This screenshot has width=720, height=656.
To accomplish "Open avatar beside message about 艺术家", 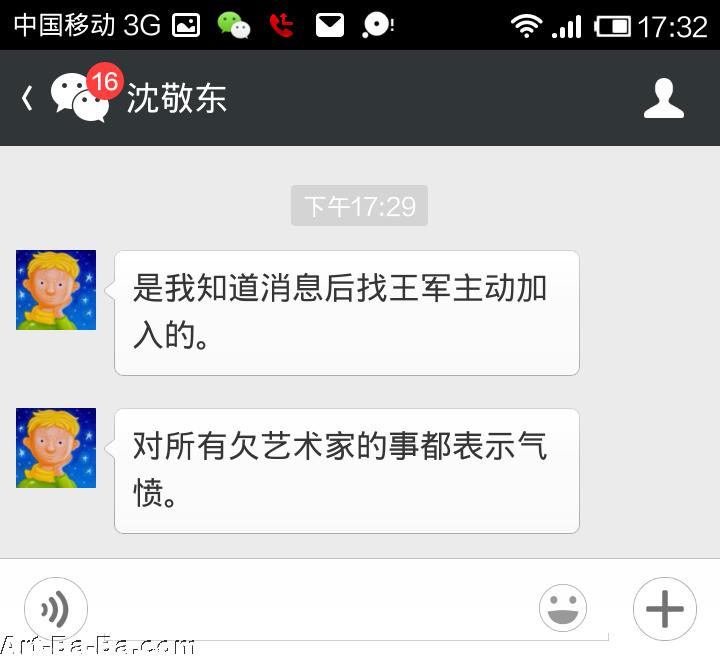I will (56, 448).
